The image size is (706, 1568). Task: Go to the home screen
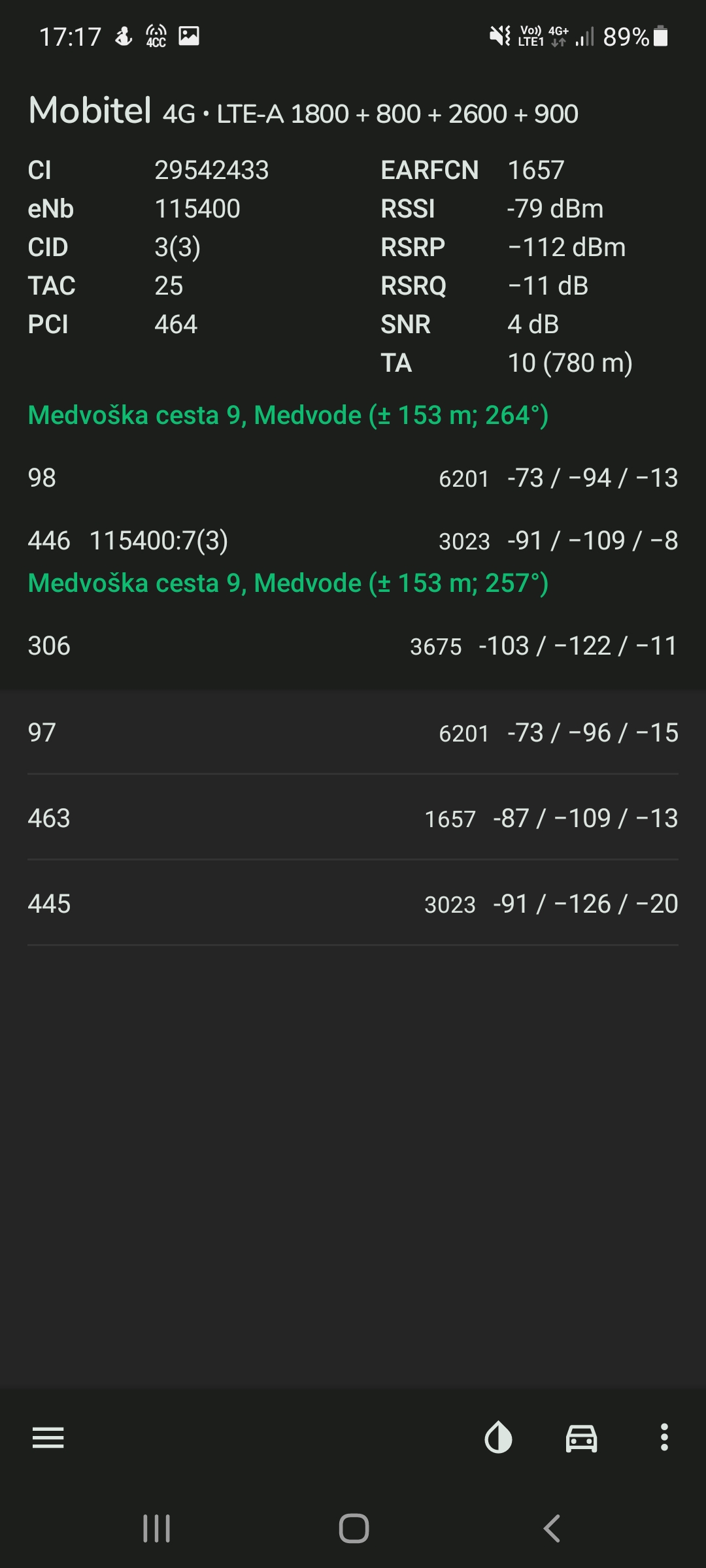tap(354, 1528)
